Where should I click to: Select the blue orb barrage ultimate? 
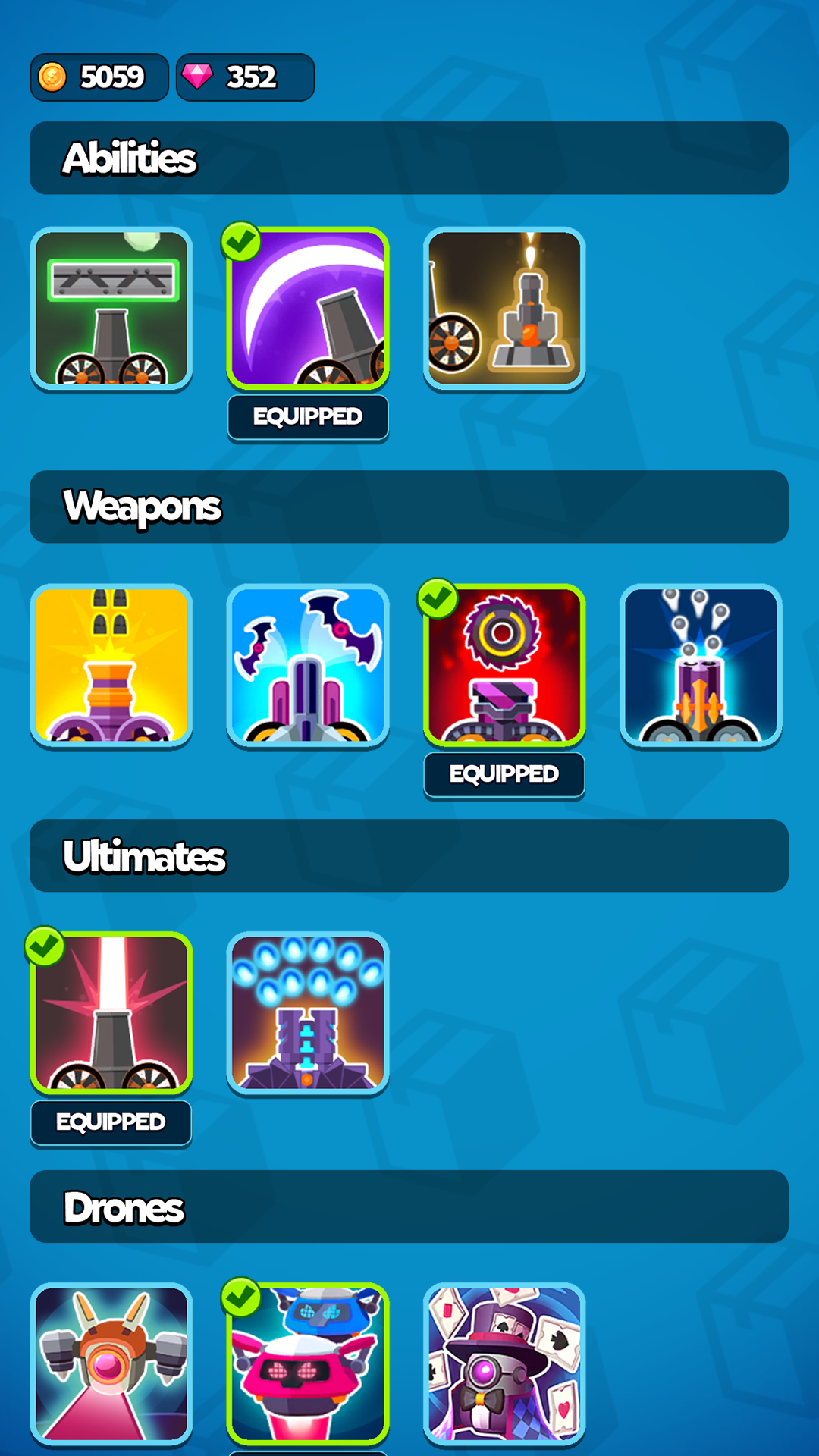[x=308, y=1013]
